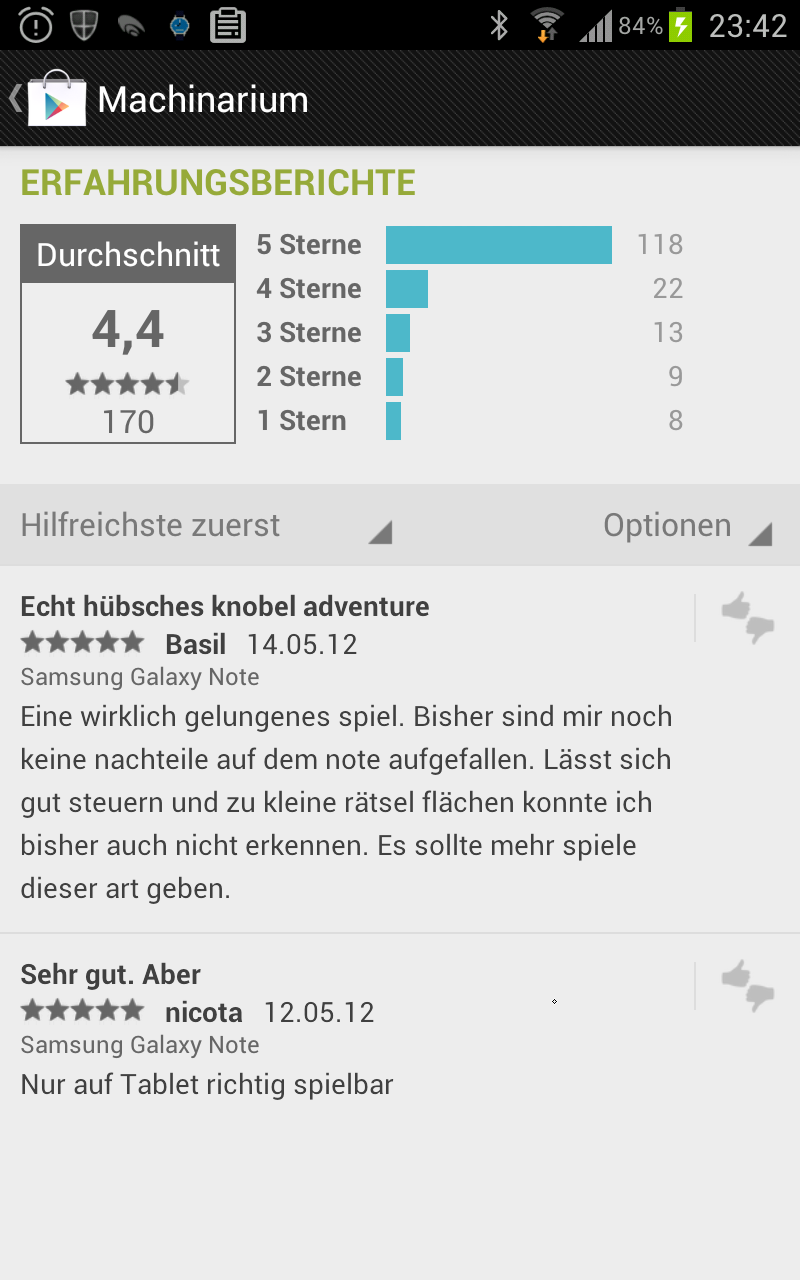800x1280 pixels.
Task: Rate Basil's review with the thumbs icon
Action: click(x=748, y=618)
